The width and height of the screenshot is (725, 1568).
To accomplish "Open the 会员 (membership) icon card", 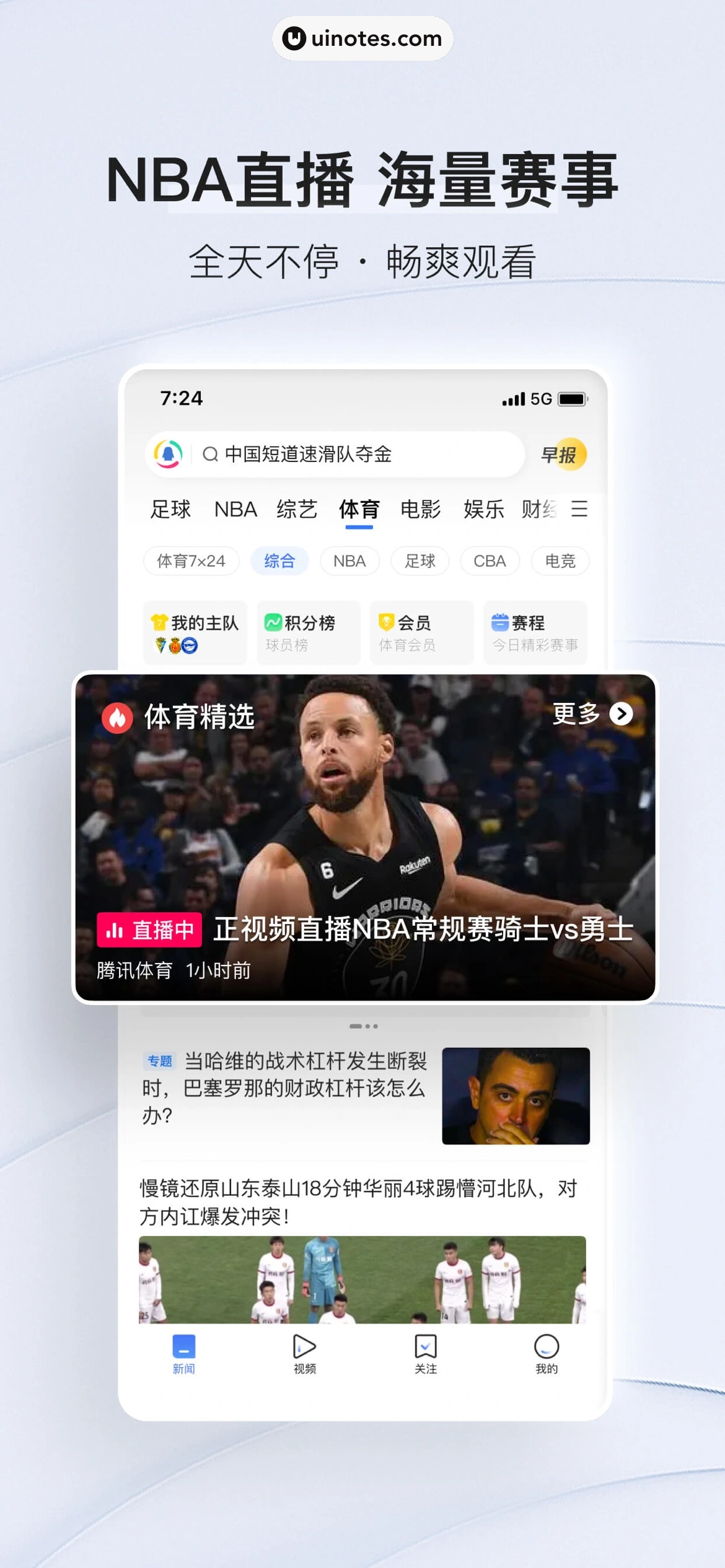I will click(x=421, y=632).
